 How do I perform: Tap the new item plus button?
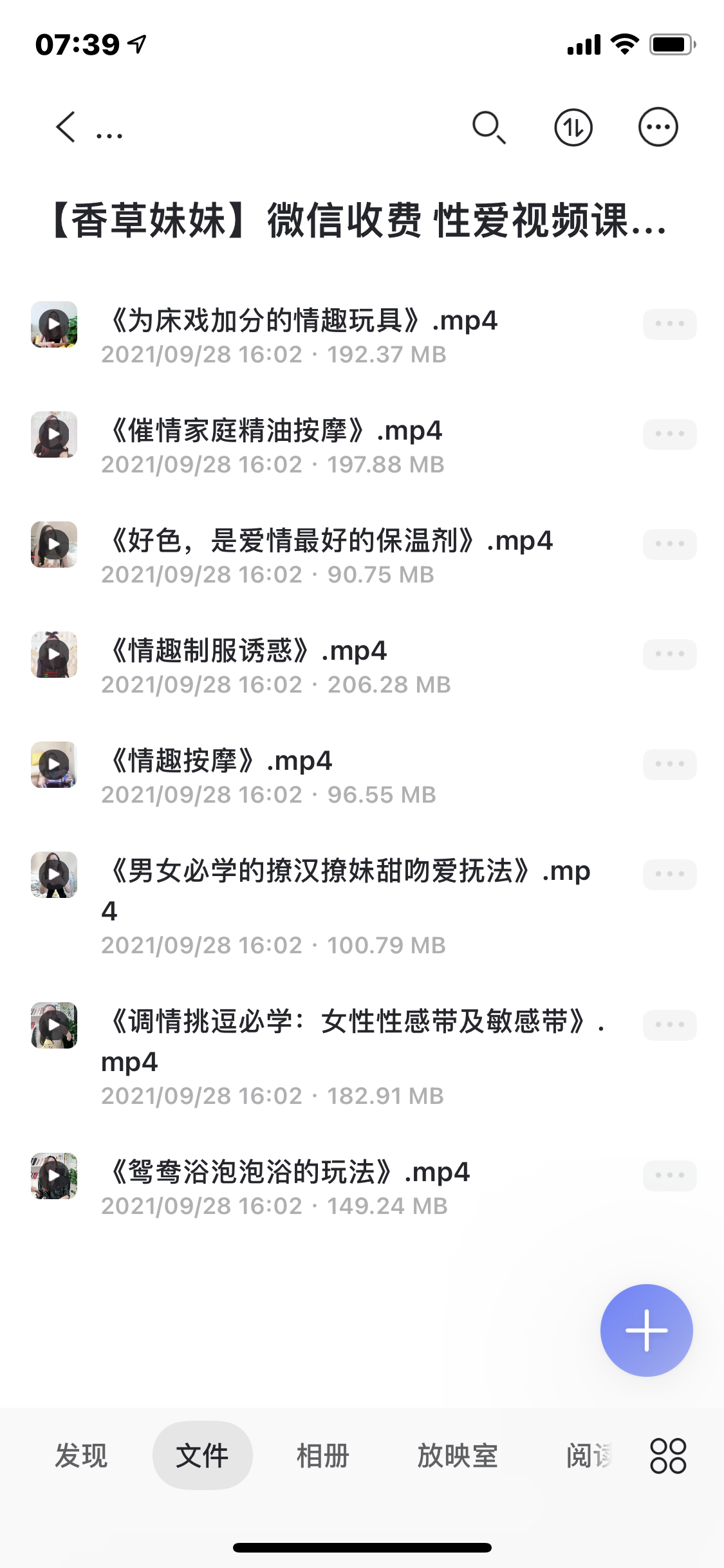646,1330
